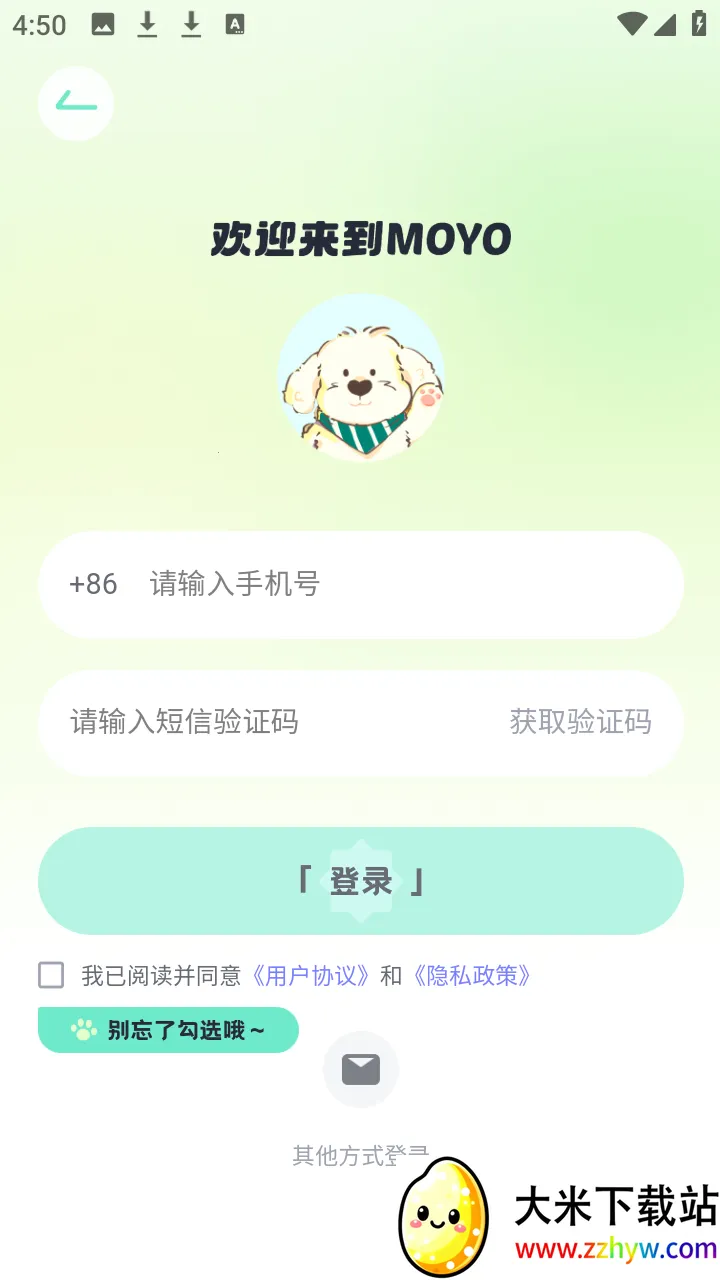Select the +86 country code

coord(92,584)
